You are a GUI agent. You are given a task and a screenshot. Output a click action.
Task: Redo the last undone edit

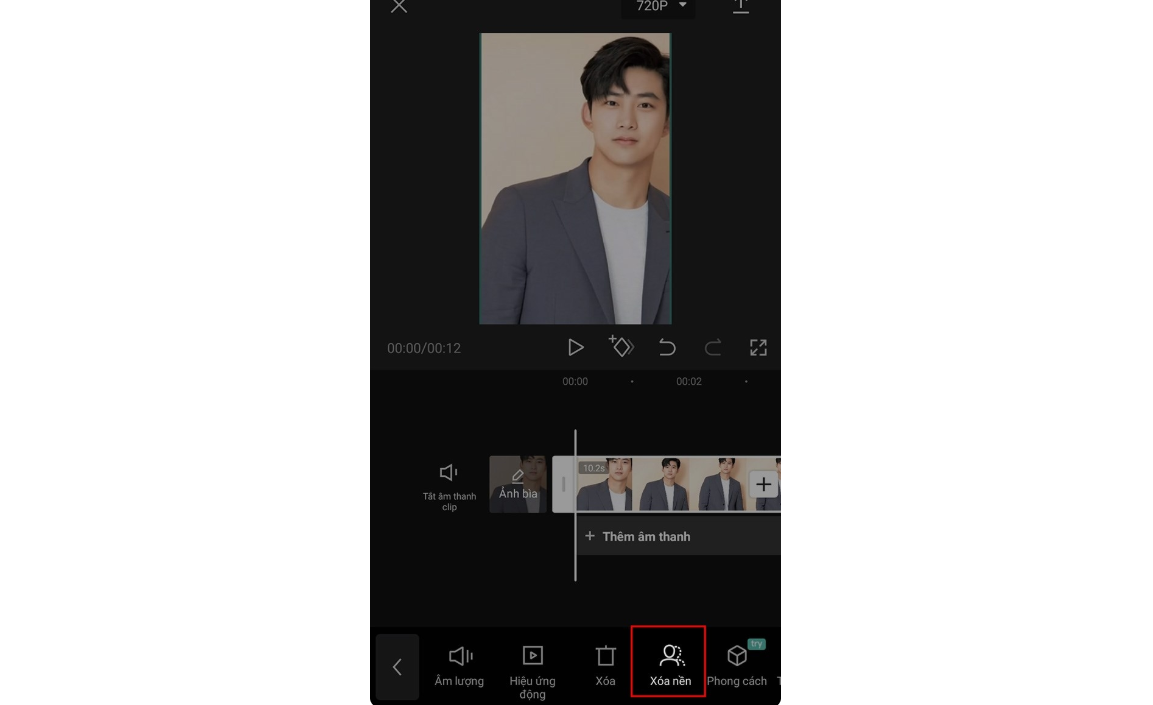713,347
